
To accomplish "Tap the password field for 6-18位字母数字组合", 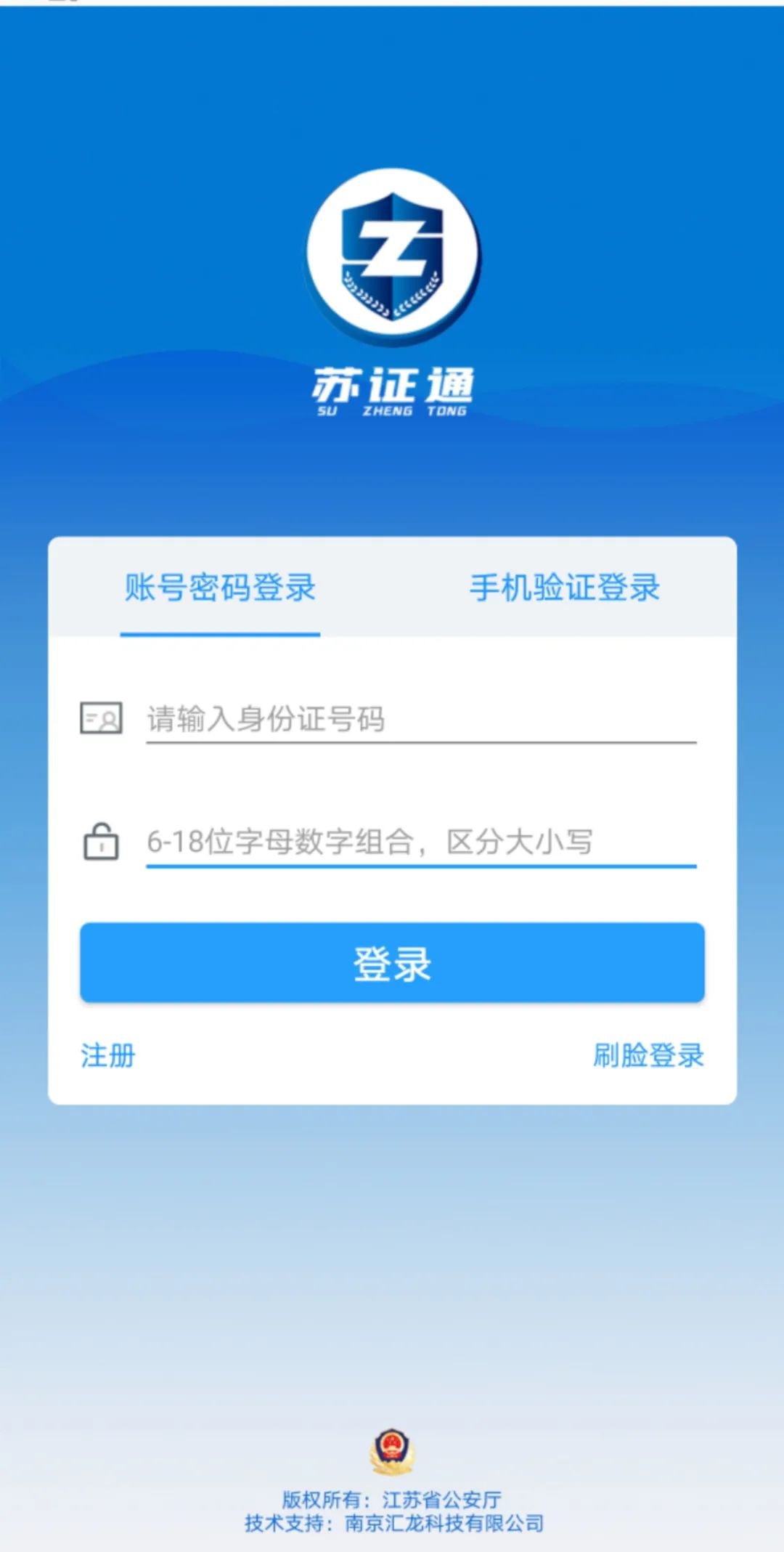I will [x=421, y=842].
